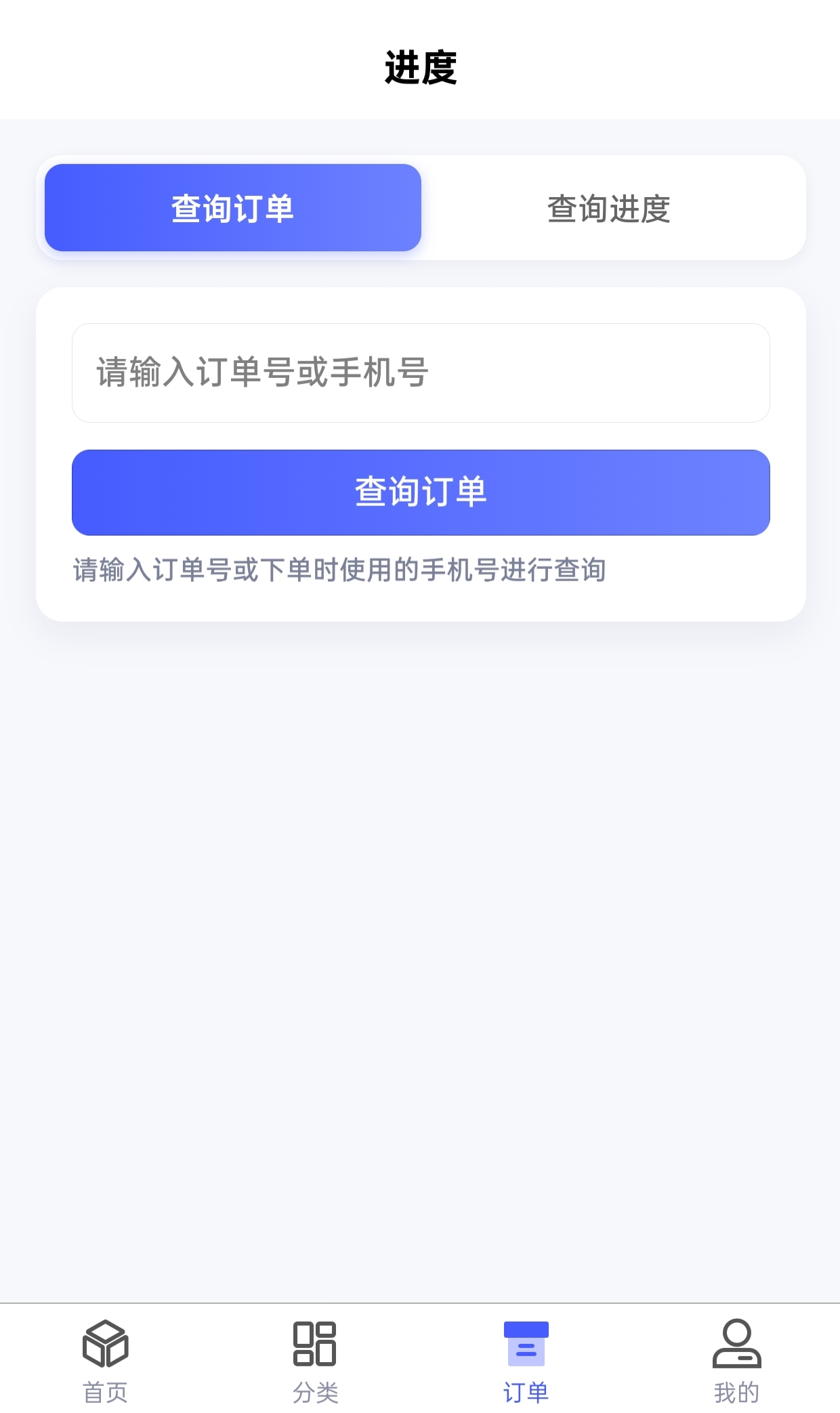Viewport: 840px width, 1413px height.
Task: Tap the large 查询订单 submit button
Action: 420,492
